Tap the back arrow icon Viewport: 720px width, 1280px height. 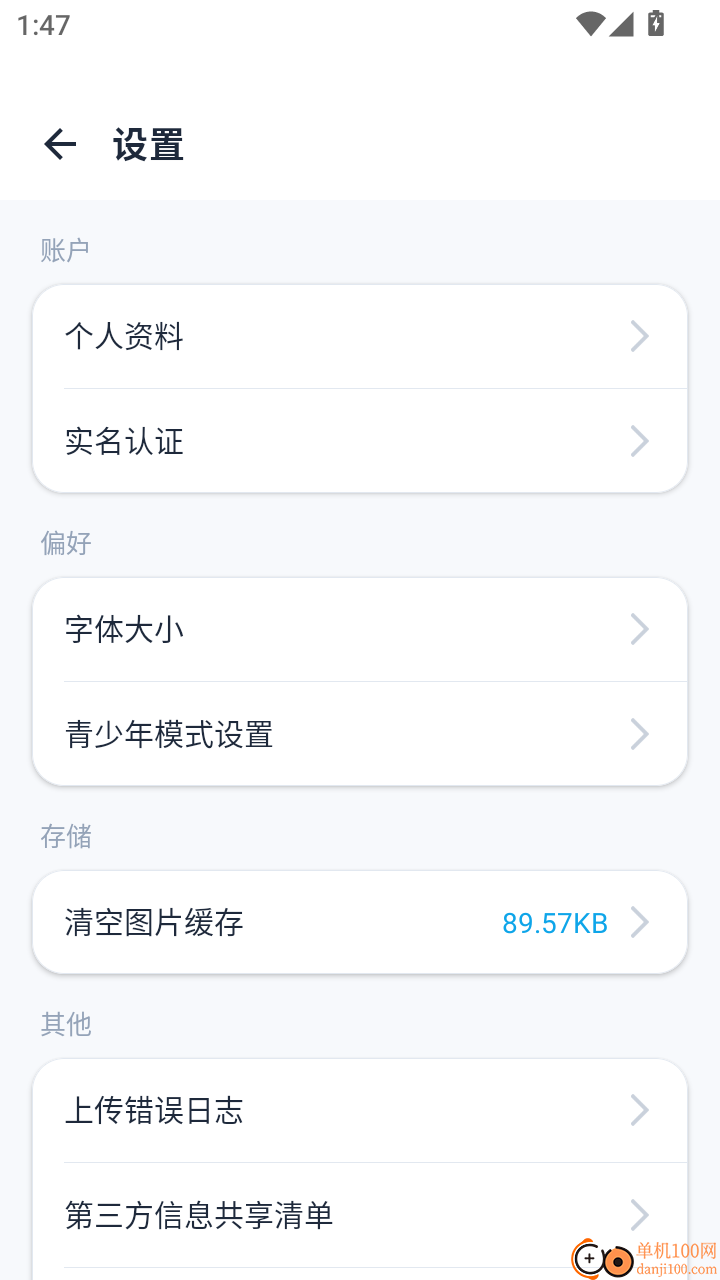60,143
